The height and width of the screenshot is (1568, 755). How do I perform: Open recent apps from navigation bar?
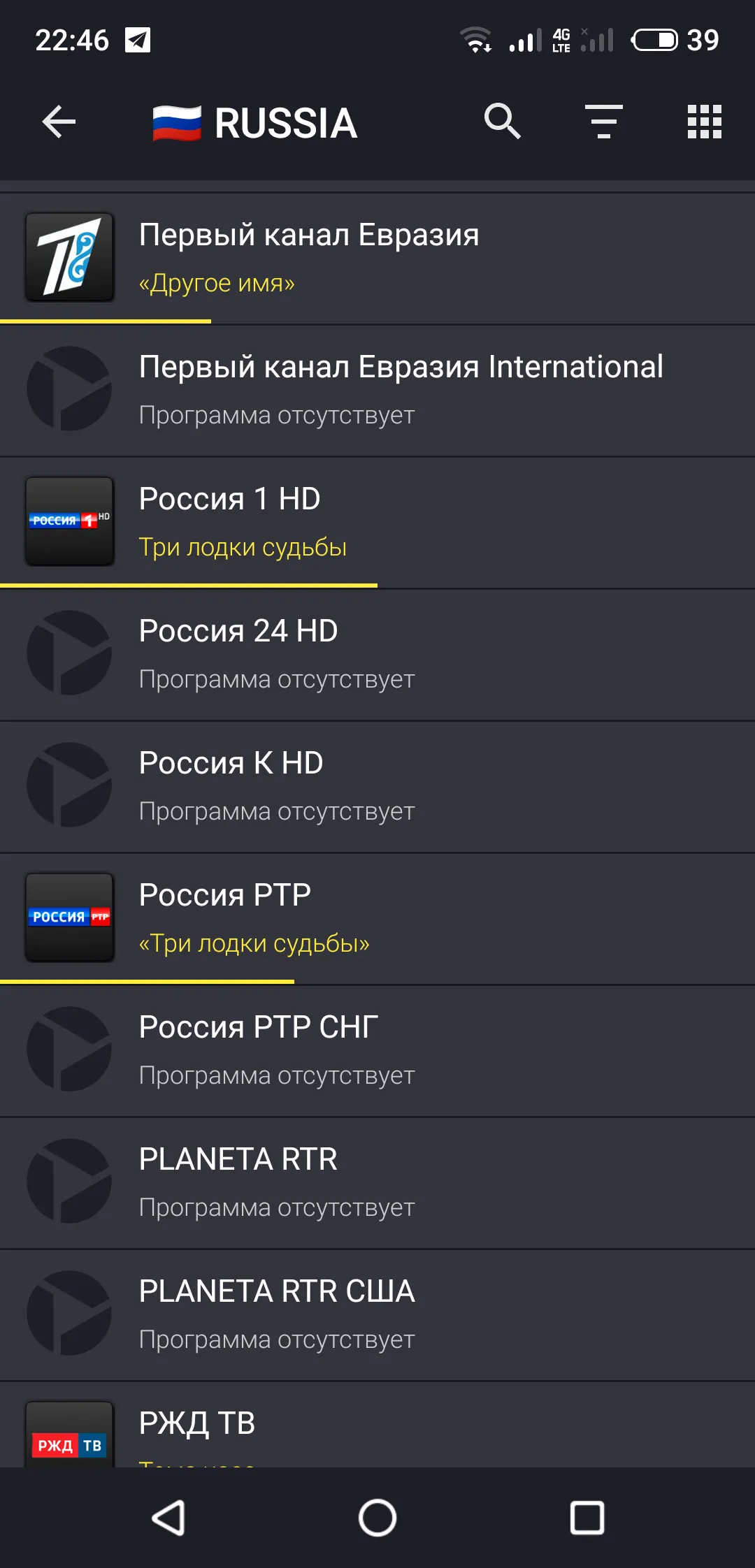coord(587,1518)
